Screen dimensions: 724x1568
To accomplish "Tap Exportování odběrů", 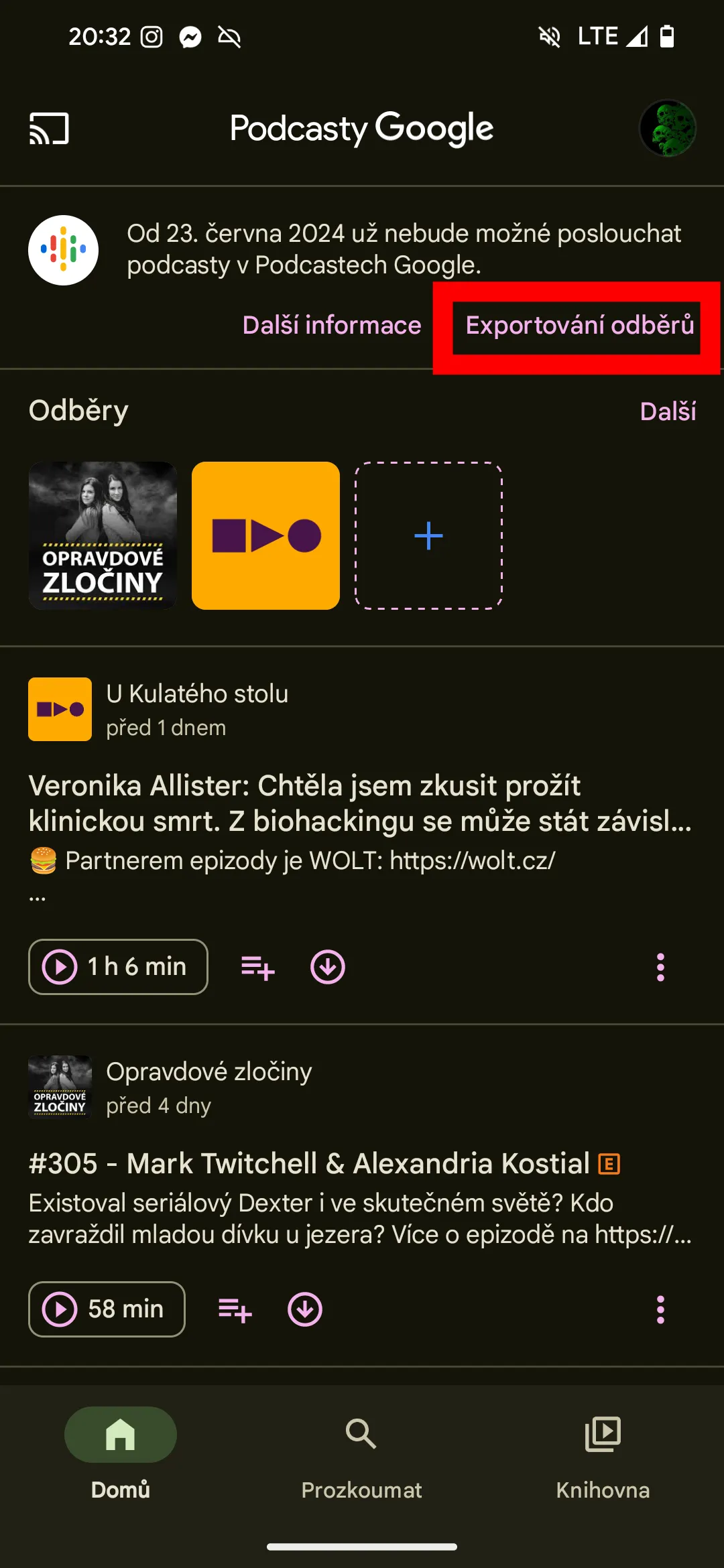I will [x=579, y=325].
